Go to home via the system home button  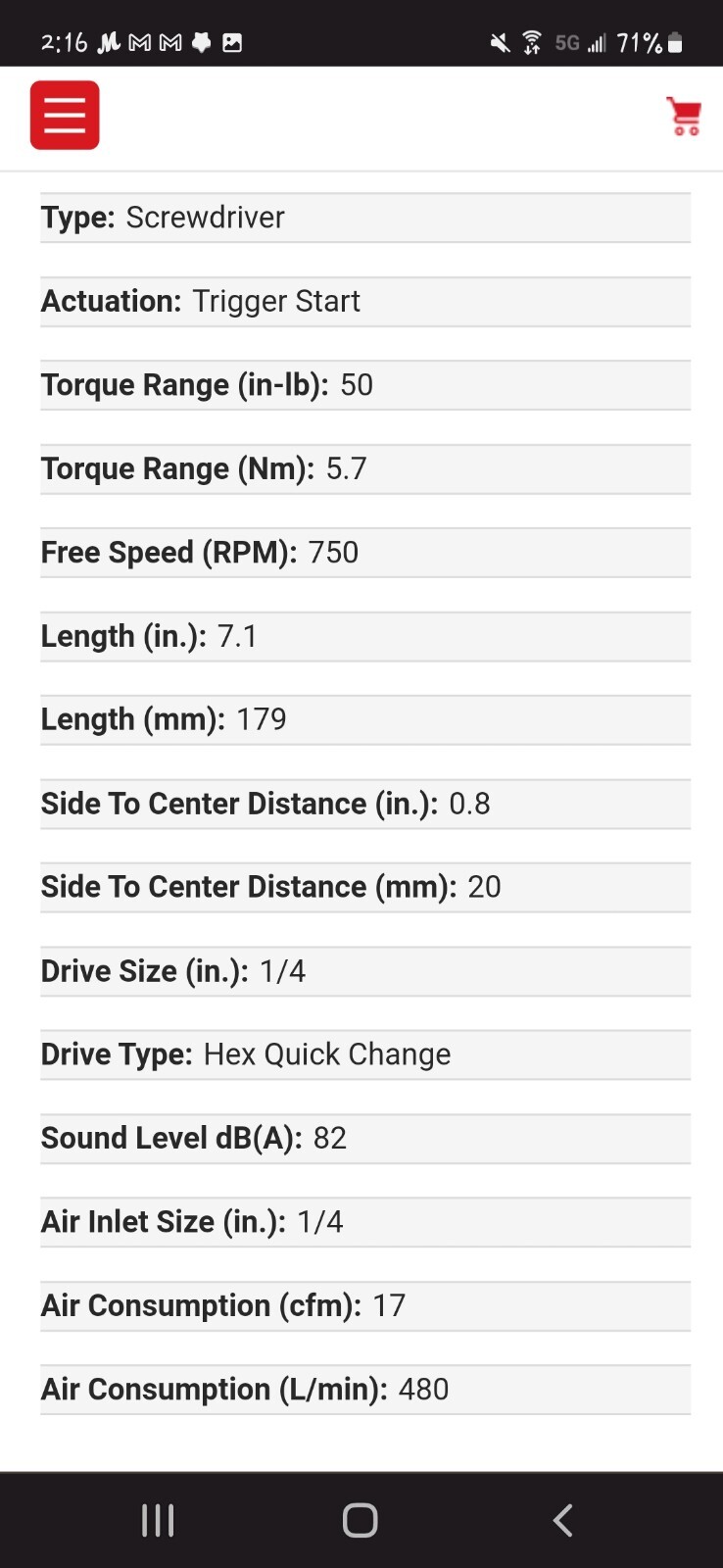[360, 1520]
